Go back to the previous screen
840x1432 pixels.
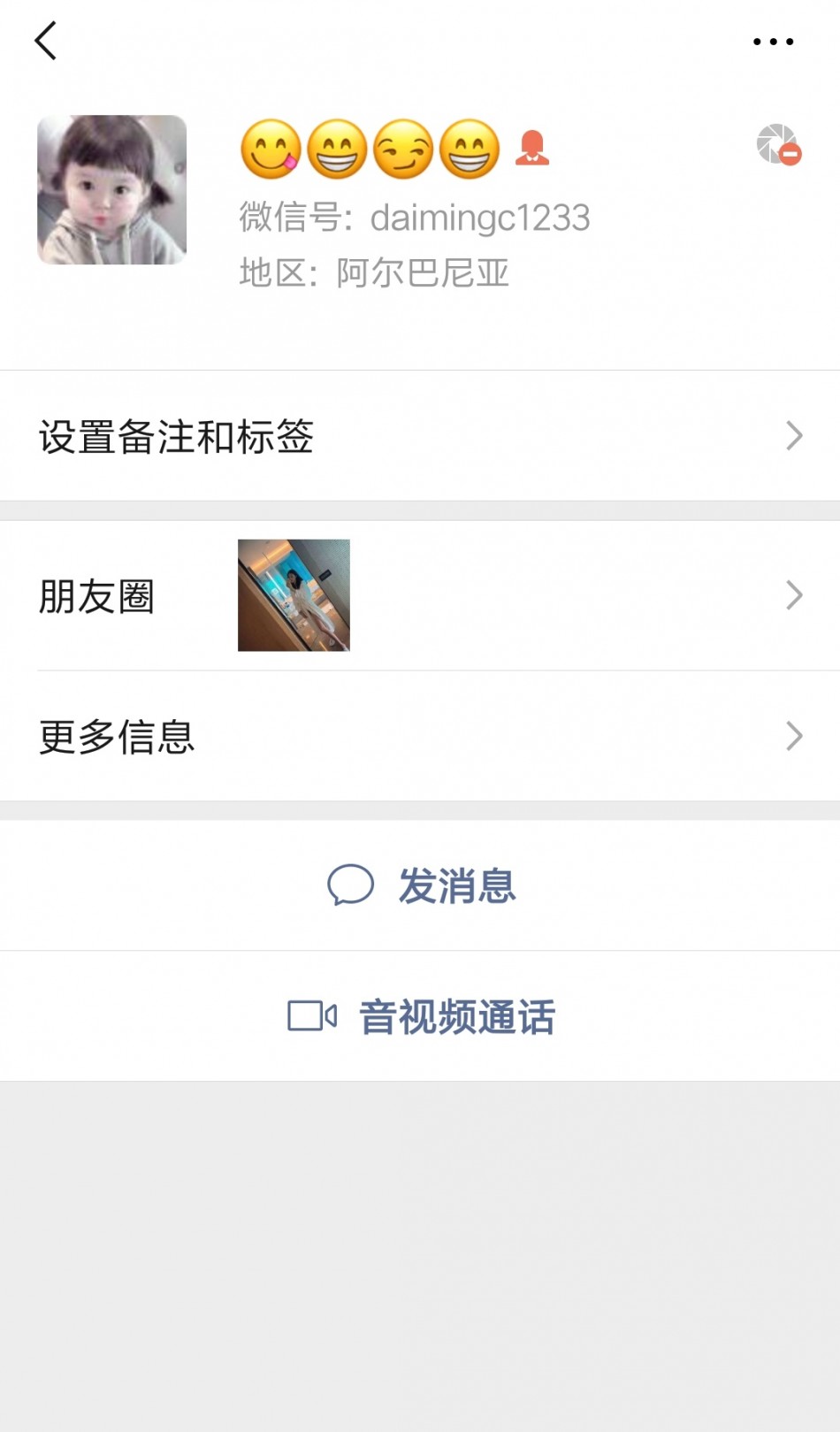(x=46, y=41)
